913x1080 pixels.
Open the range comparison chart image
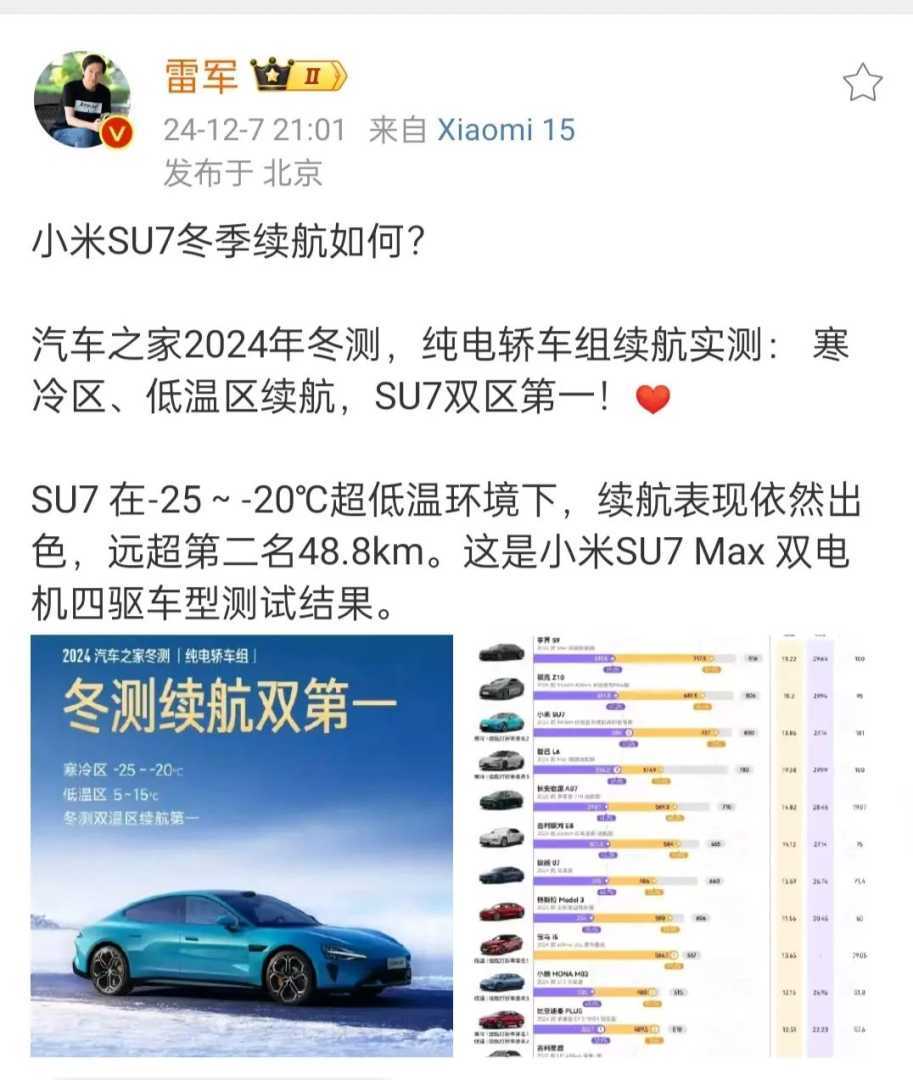[x=680, y=846]
